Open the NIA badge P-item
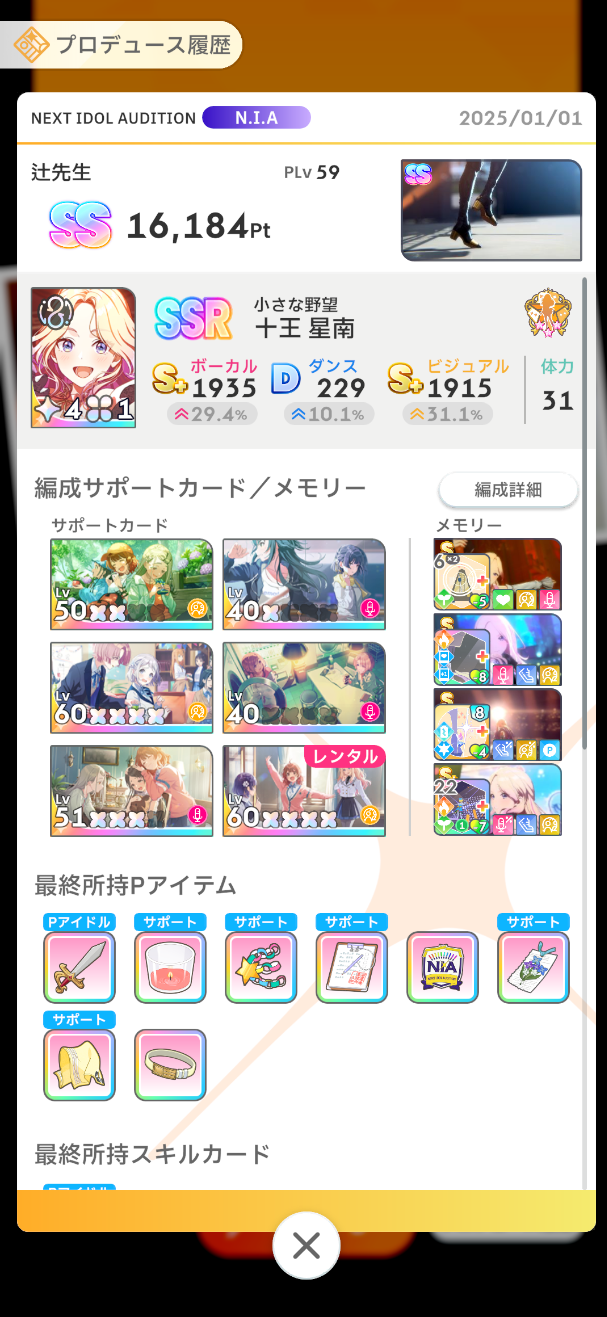The image size is (607, 1317). (442, 967)
